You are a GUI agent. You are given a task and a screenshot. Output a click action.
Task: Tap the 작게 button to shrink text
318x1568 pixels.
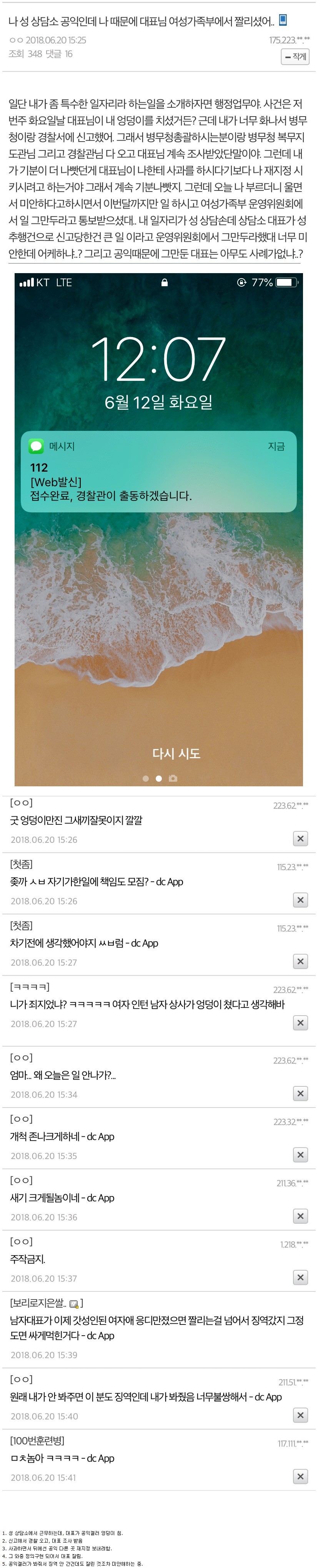pyautogui.click(x=295, y=57)
